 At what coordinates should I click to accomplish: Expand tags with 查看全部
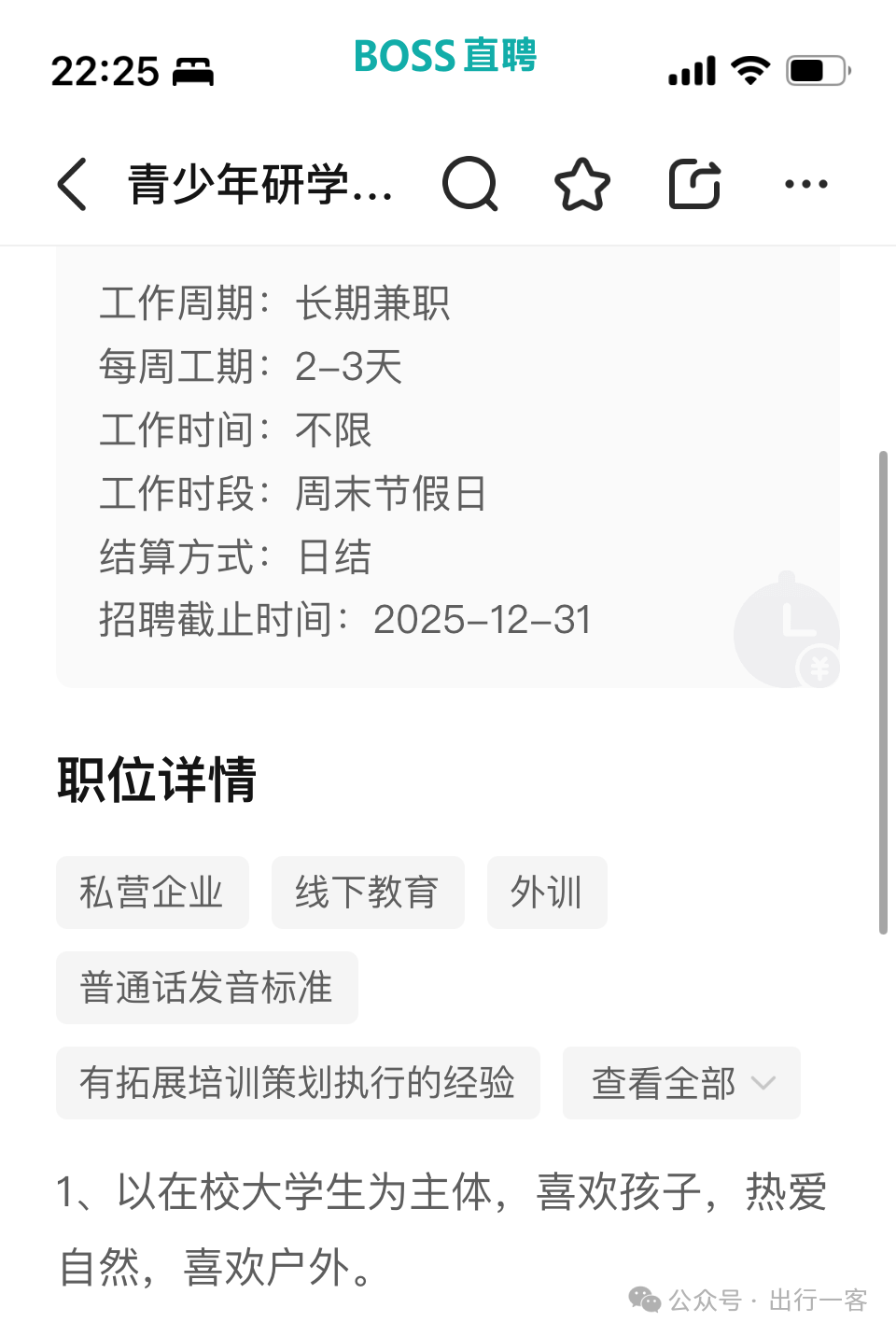pyautogui.click(x=681, y=1083)
